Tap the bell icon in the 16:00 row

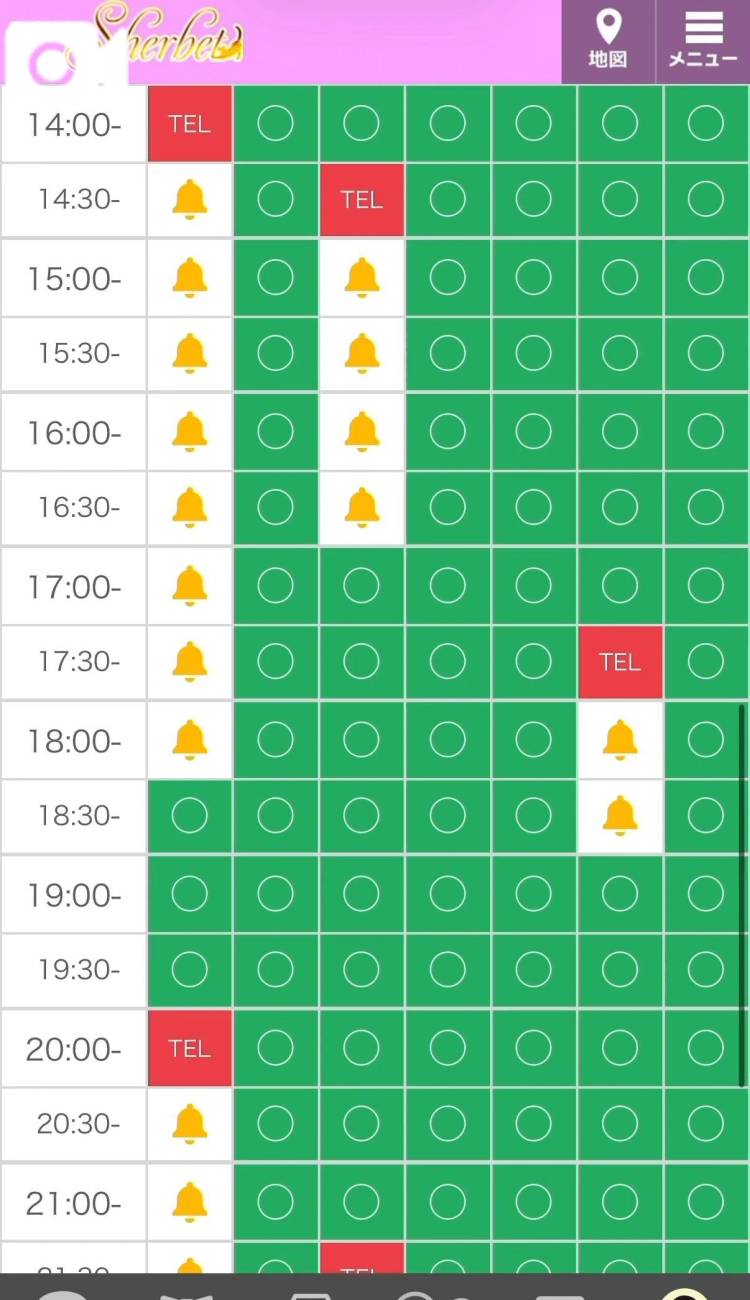189,432
